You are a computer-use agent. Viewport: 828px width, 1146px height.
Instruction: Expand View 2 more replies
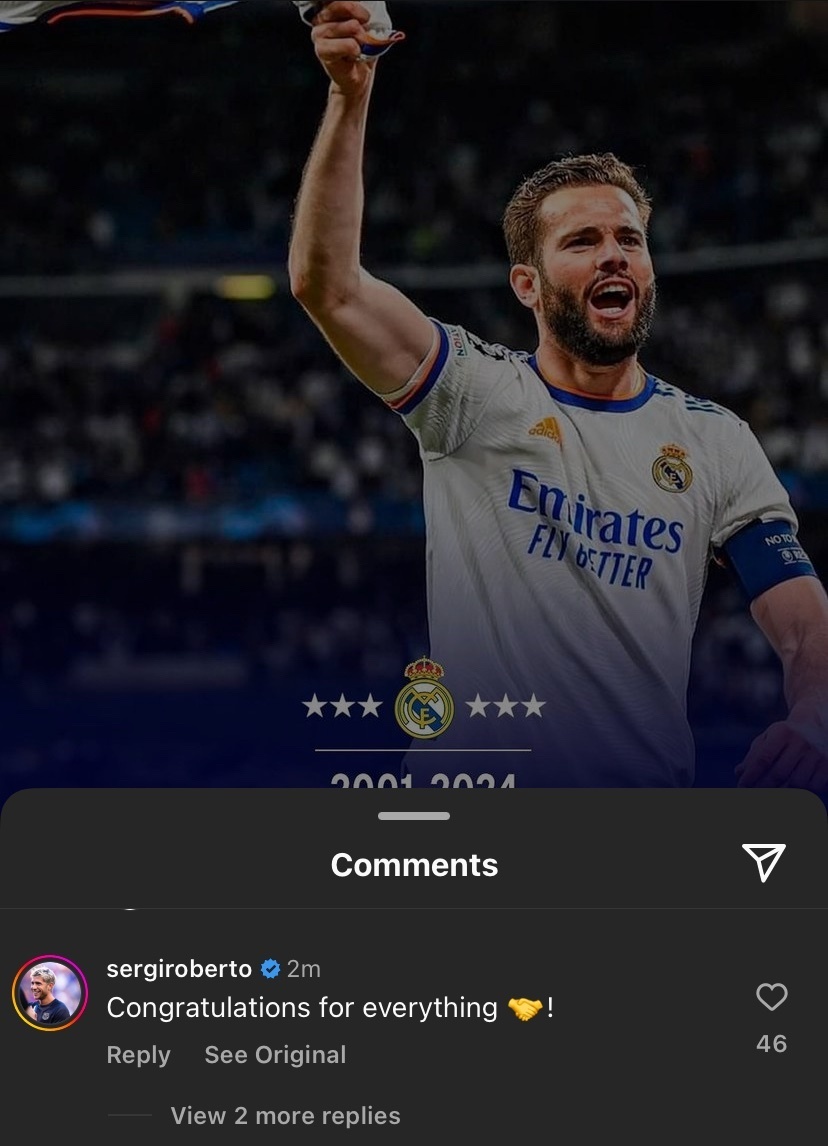click(285, 1116)
